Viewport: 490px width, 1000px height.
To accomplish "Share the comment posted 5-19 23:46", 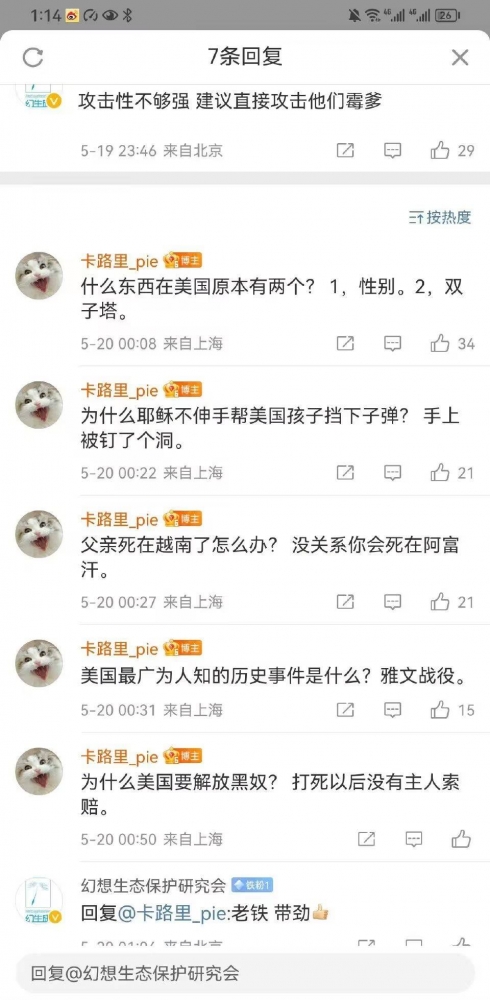I will (x=345, y=151).
